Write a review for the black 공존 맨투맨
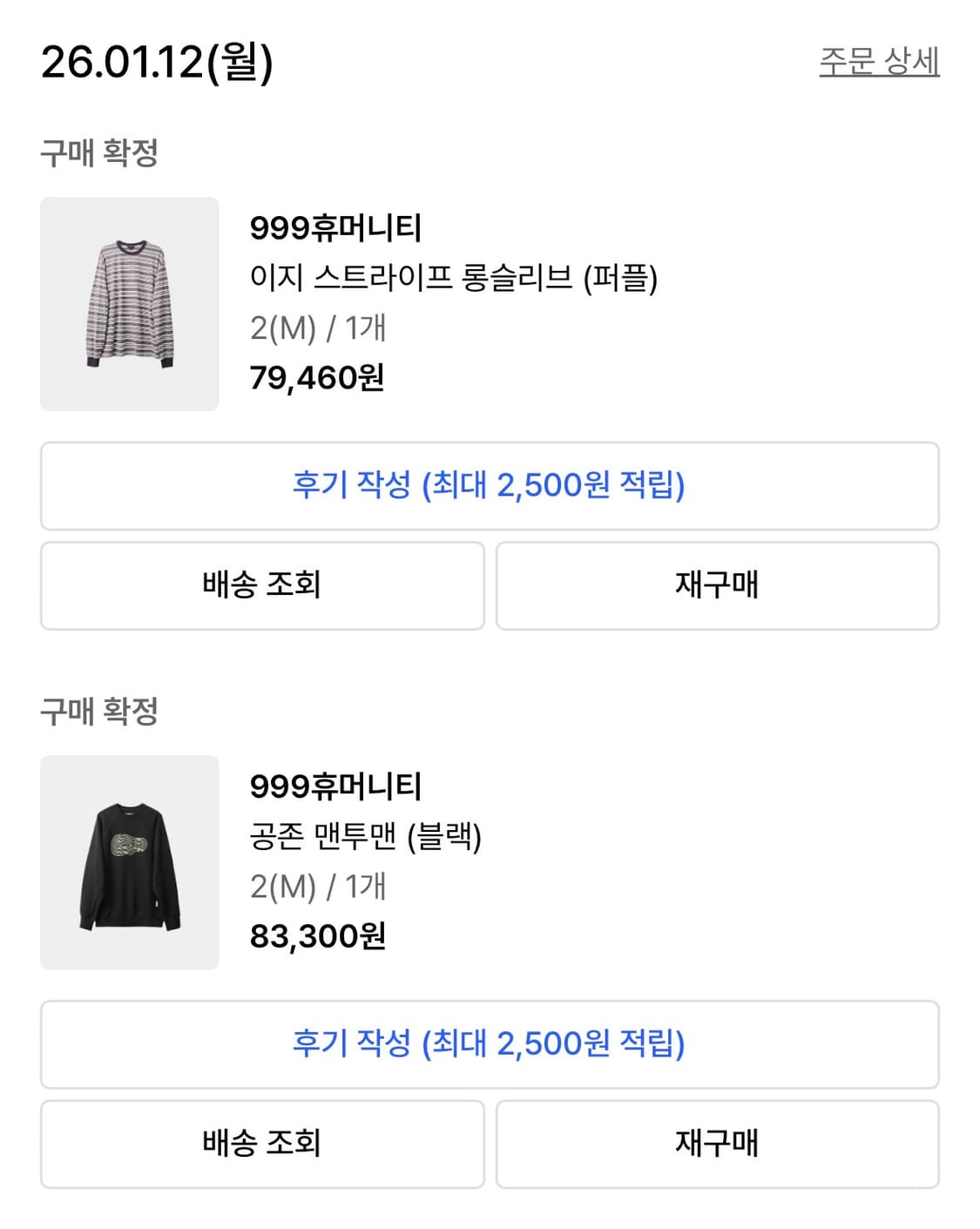The height and width of the screenshot is (1229, 980). point(490,1044)
